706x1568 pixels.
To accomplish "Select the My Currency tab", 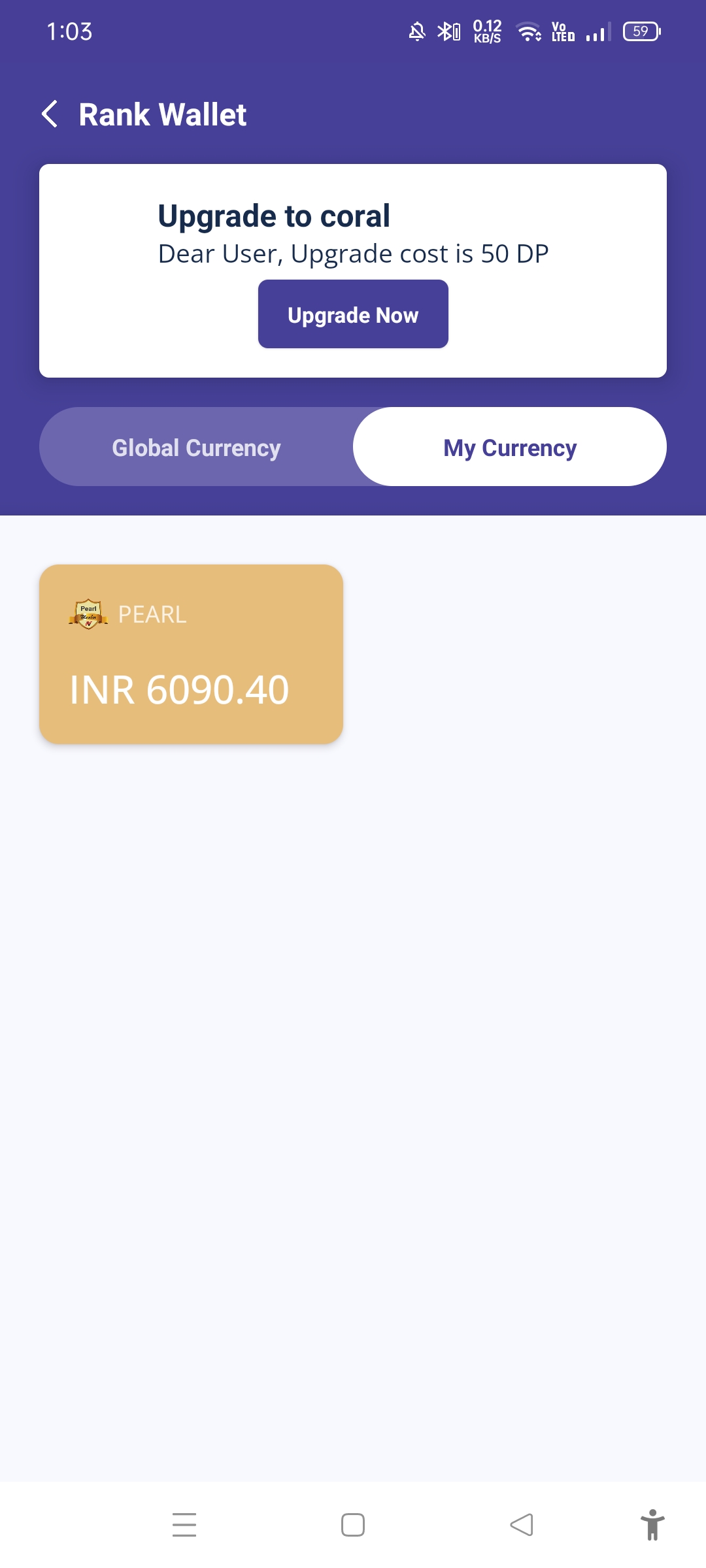I will [x=510, y=448].
